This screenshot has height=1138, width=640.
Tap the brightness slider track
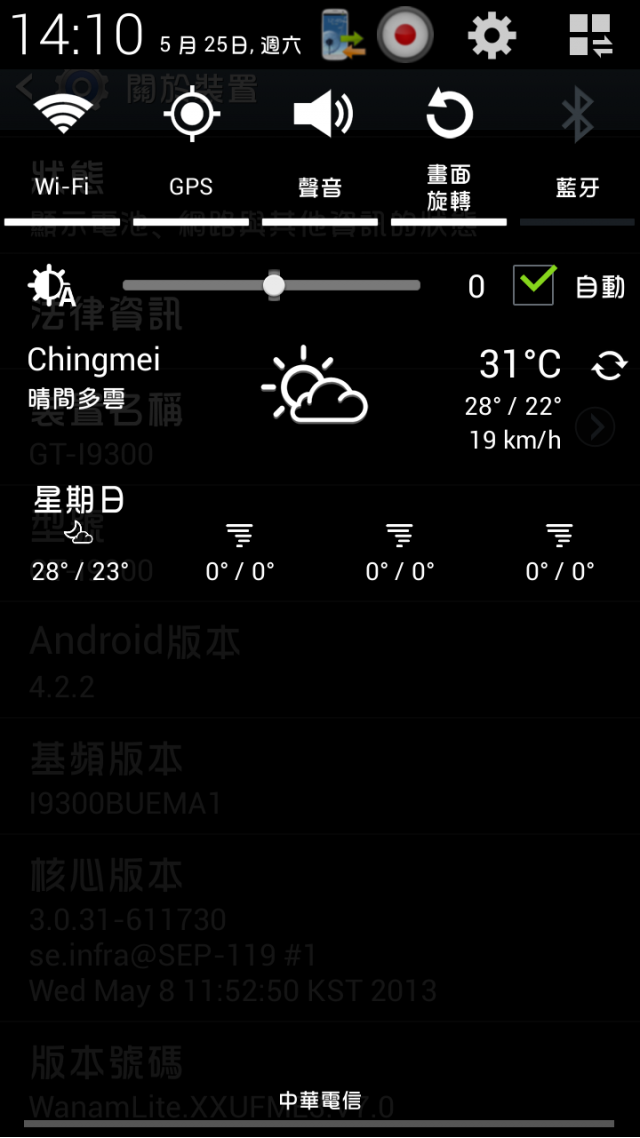click(x=271, y=285)
